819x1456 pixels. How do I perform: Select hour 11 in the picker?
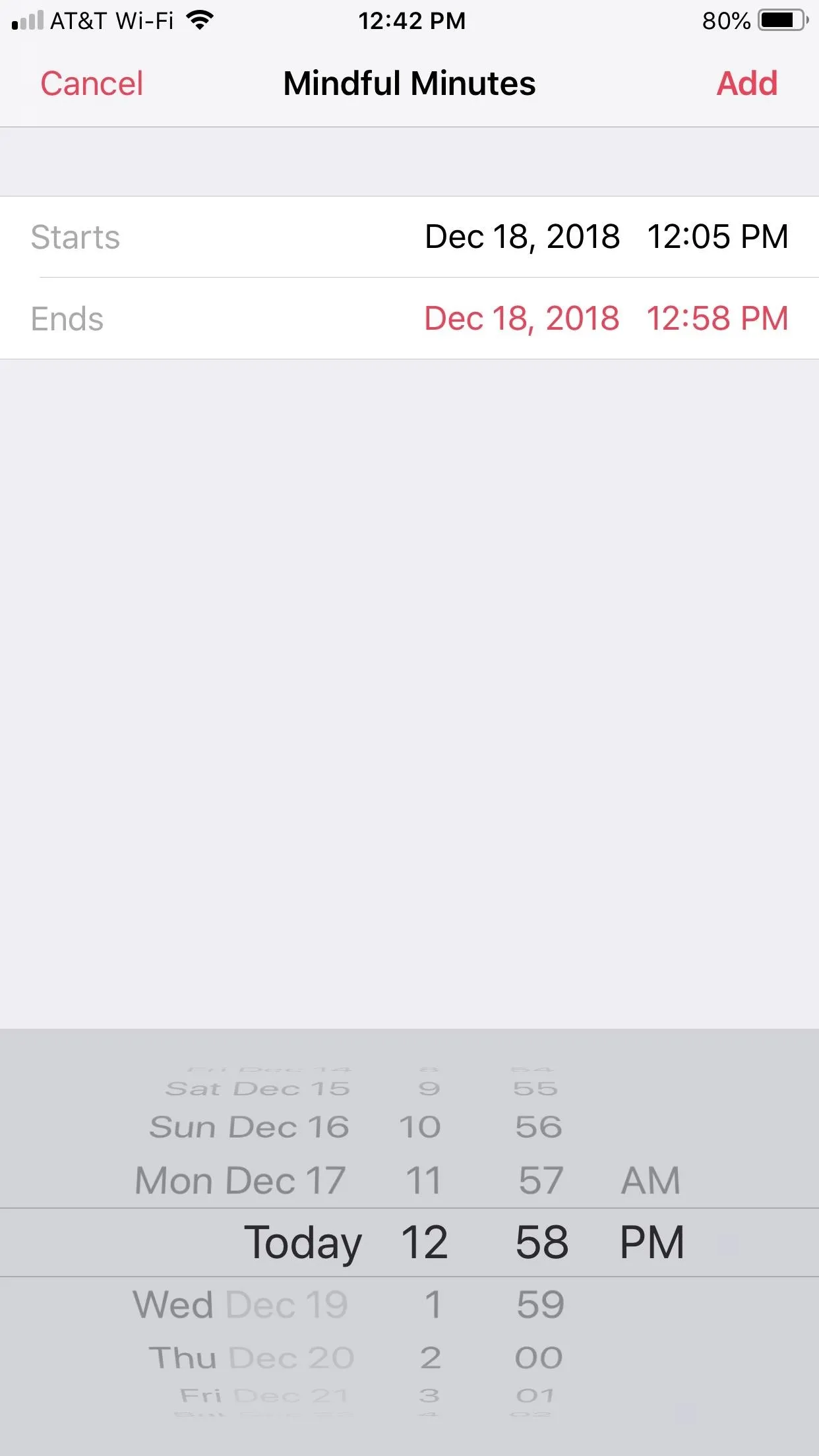423,1180
